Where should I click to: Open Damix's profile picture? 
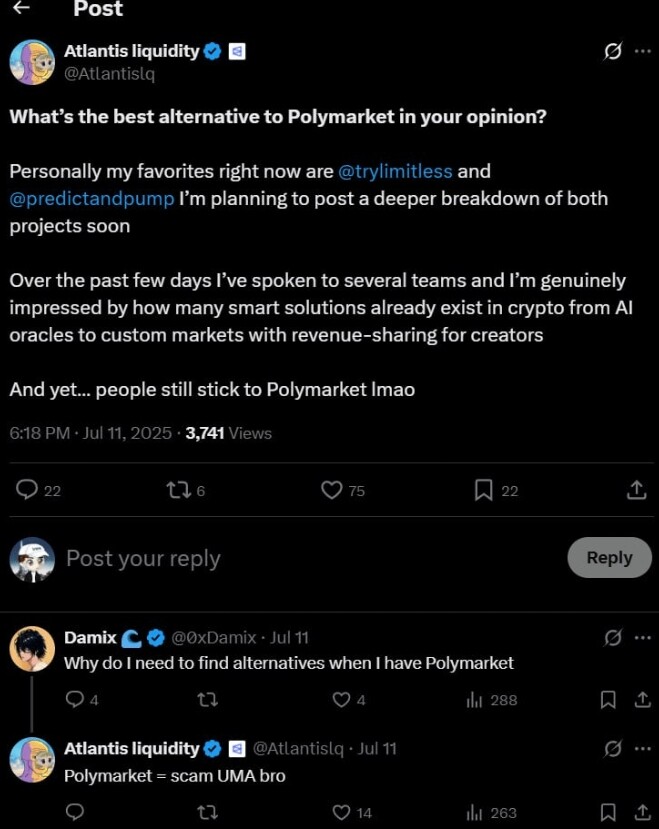pyautogui.click(x=31, y=648)
